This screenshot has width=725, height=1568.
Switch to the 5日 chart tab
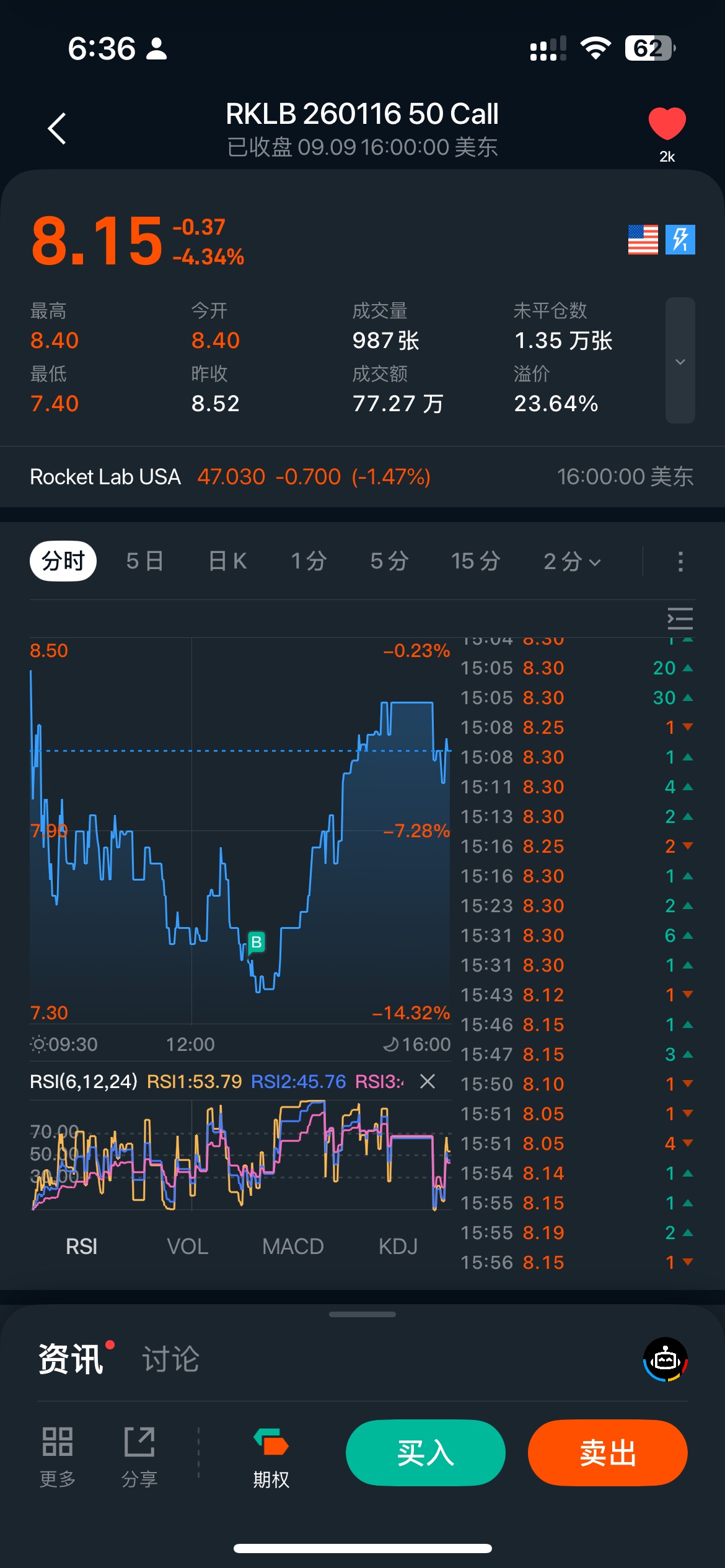[145, 561]
